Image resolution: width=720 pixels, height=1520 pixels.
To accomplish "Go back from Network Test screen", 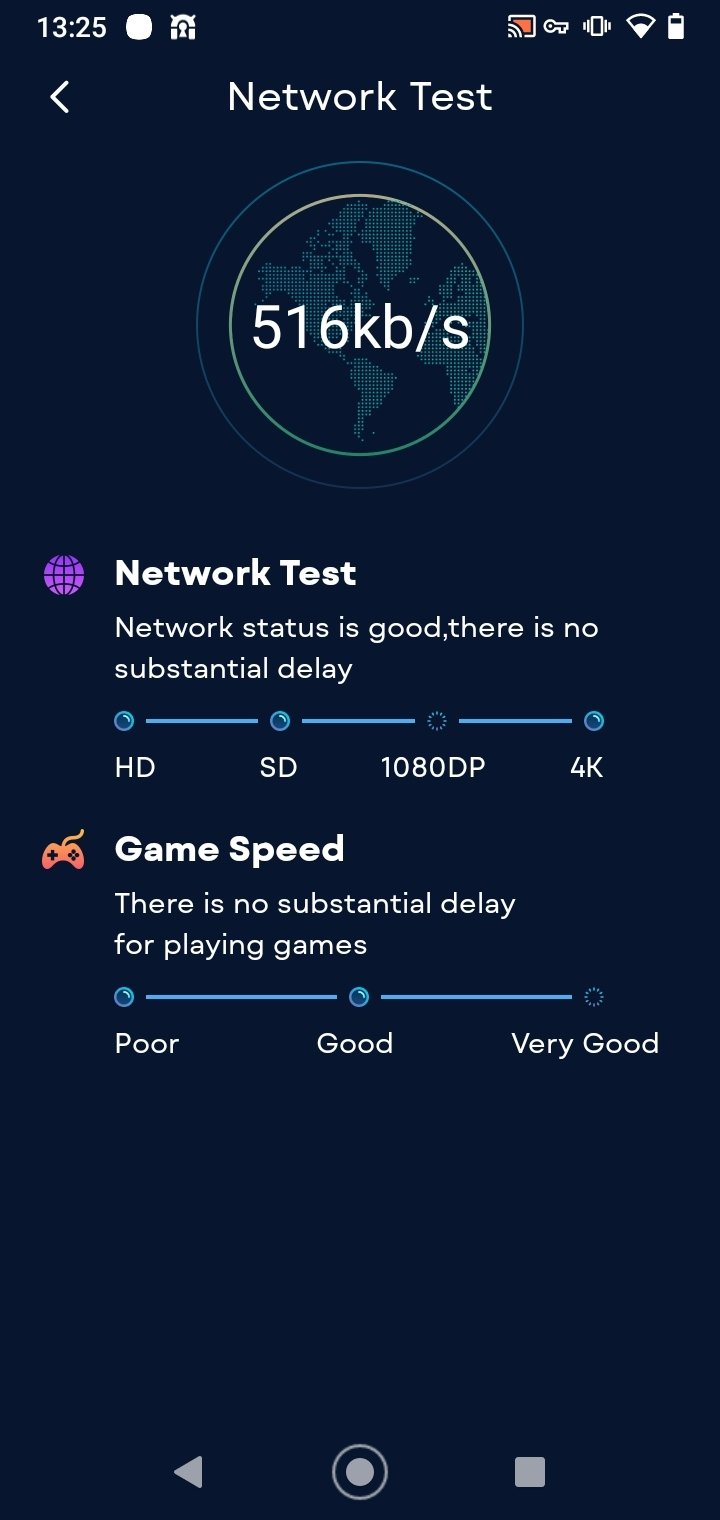I will 60,97.
